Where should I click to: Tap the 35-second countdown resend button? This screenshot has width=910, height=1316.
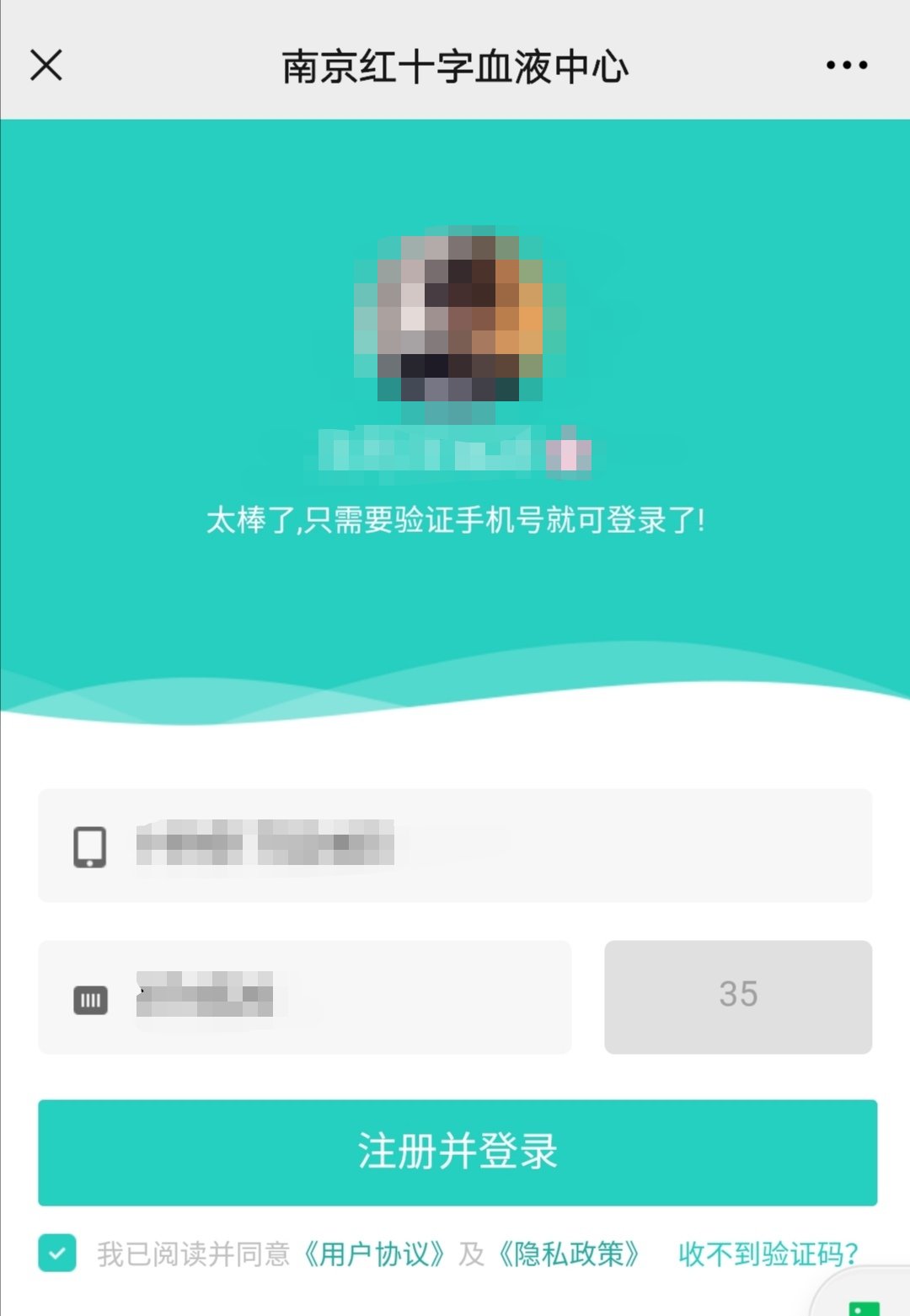pyautogui.click(x=737, y=996)
